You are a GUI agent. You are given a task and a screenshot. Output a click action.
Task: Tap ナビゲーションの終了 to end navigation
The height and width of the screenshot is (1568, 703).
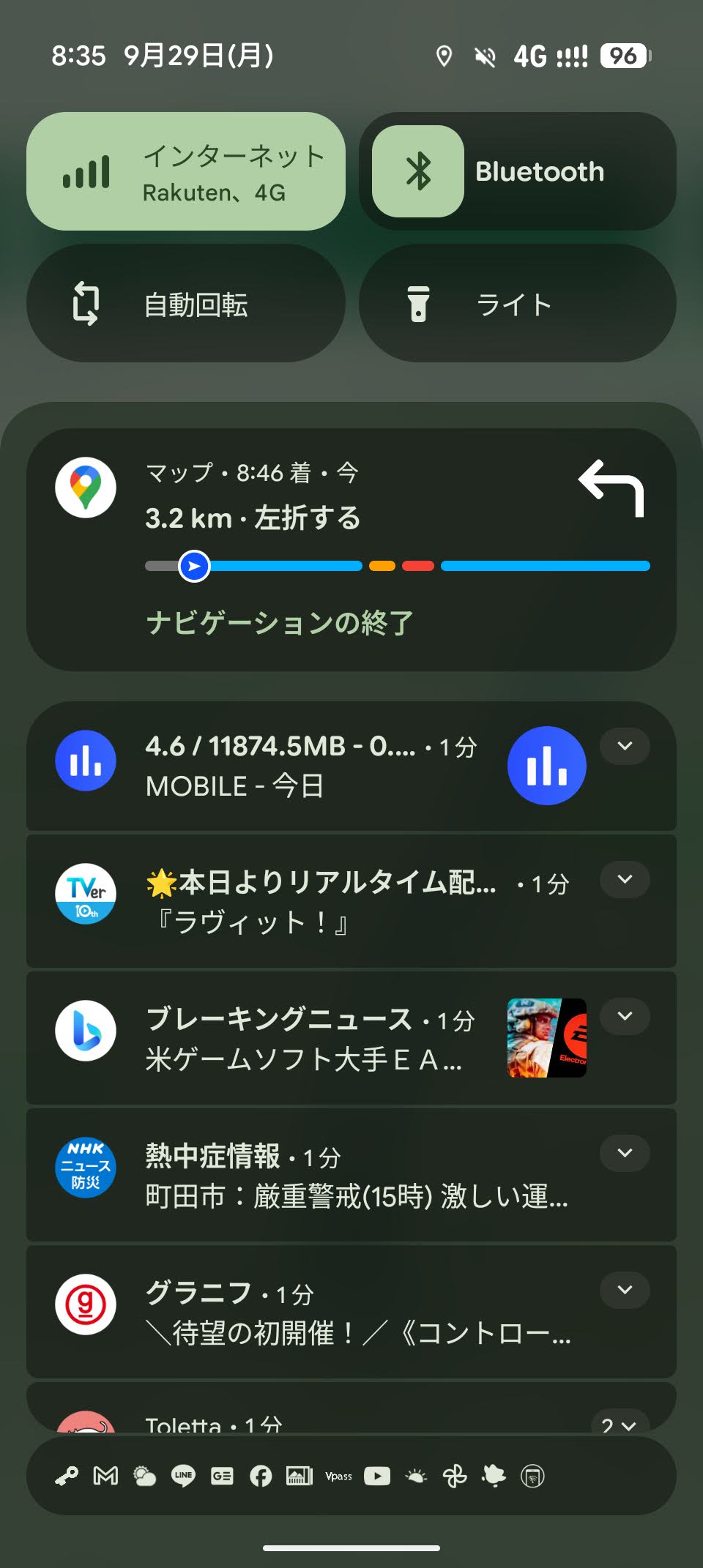(279, 623)
